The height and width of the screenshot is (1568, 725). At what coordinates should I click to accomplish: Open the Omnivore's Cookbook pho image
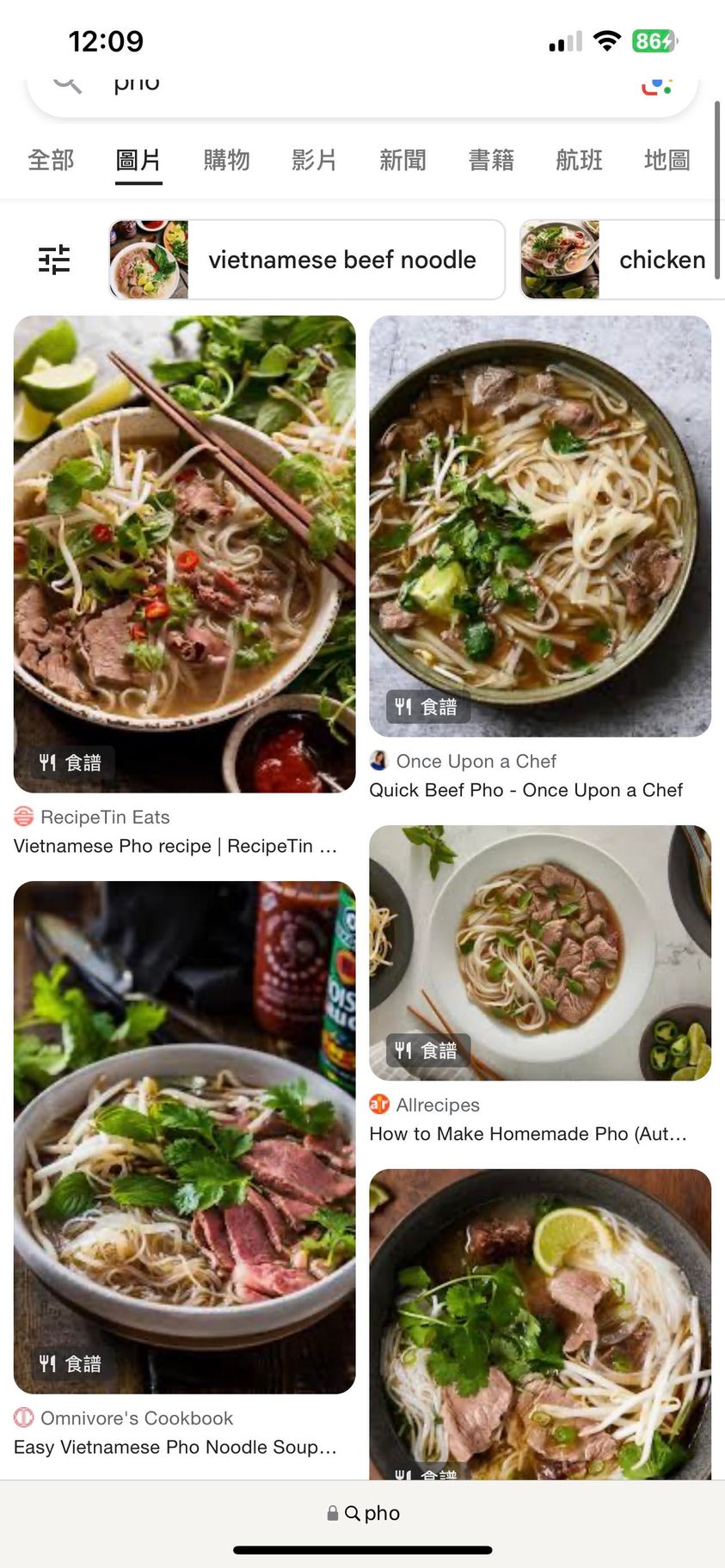(x=184, y=1136)
